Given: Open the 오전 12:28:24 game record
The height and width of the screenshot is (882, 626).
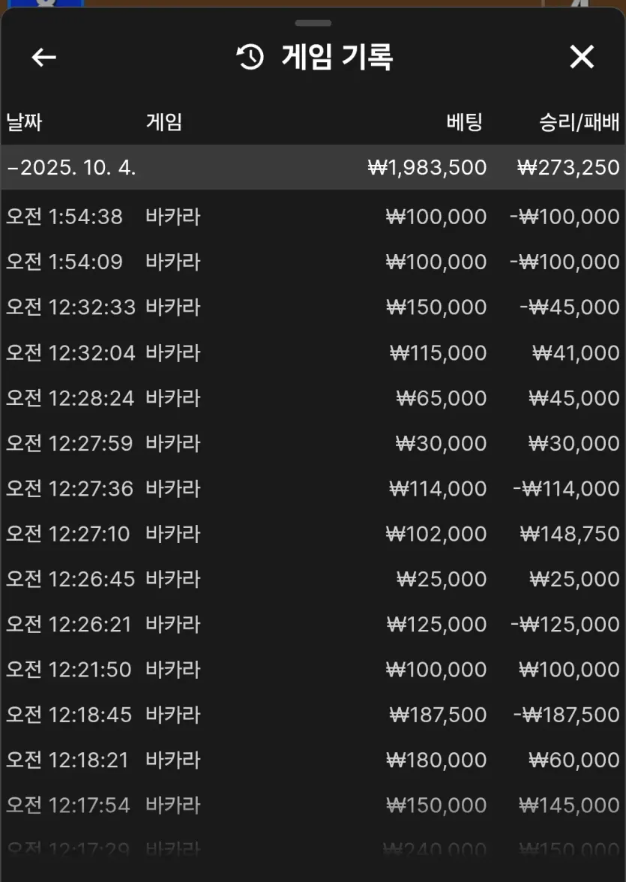Looking at the screenshot, I should (x=312, y=398).
